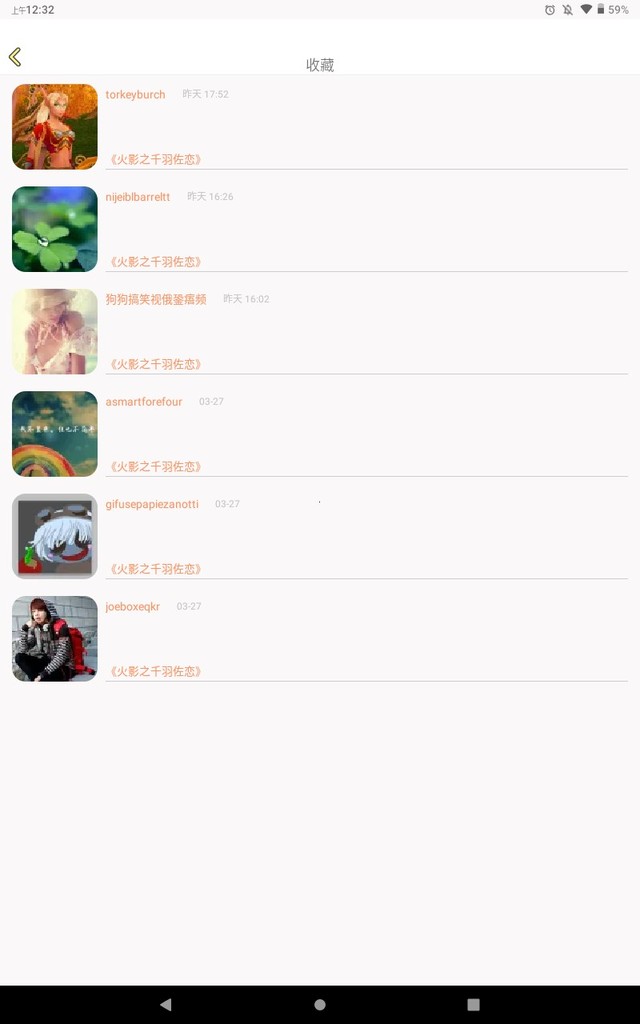
Task: Go back from the 收藏 page
Action: tap(15, 57)
